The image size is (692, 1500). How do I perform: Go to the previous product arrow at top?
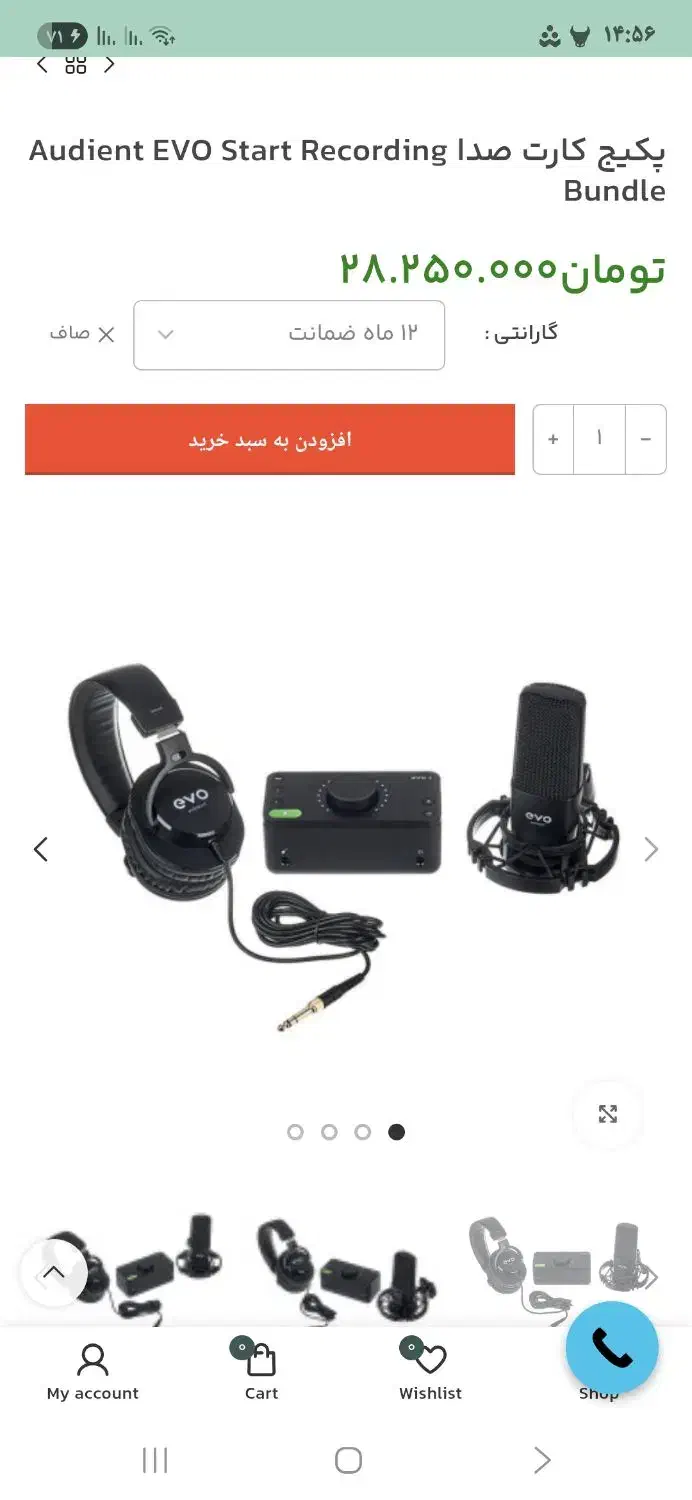(x=42, y=66)
